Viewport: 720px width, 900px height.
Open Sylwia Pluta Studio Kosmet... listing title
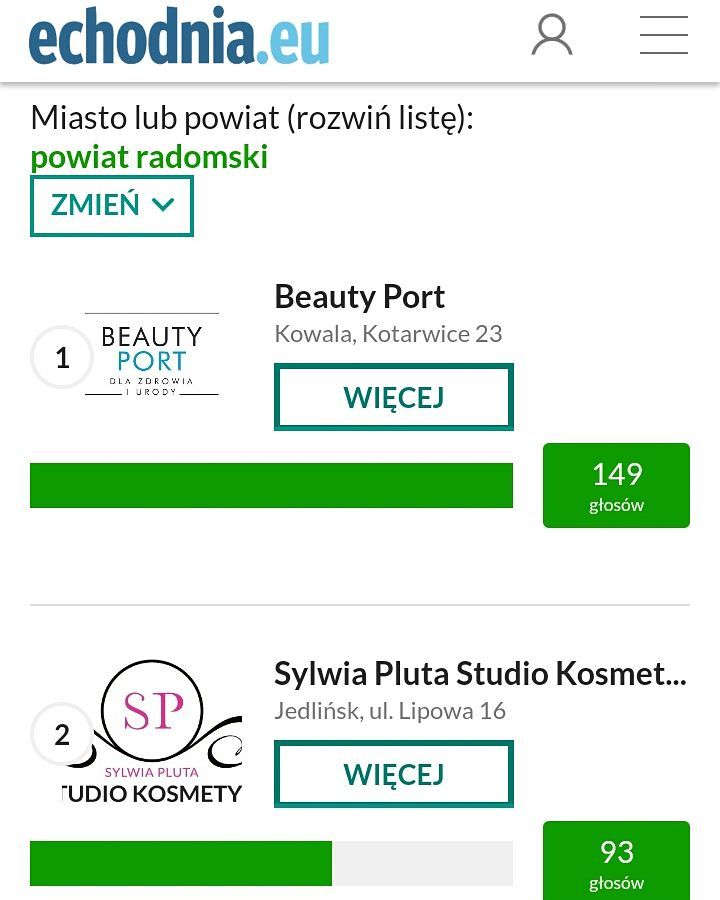(x=480, y=674)
